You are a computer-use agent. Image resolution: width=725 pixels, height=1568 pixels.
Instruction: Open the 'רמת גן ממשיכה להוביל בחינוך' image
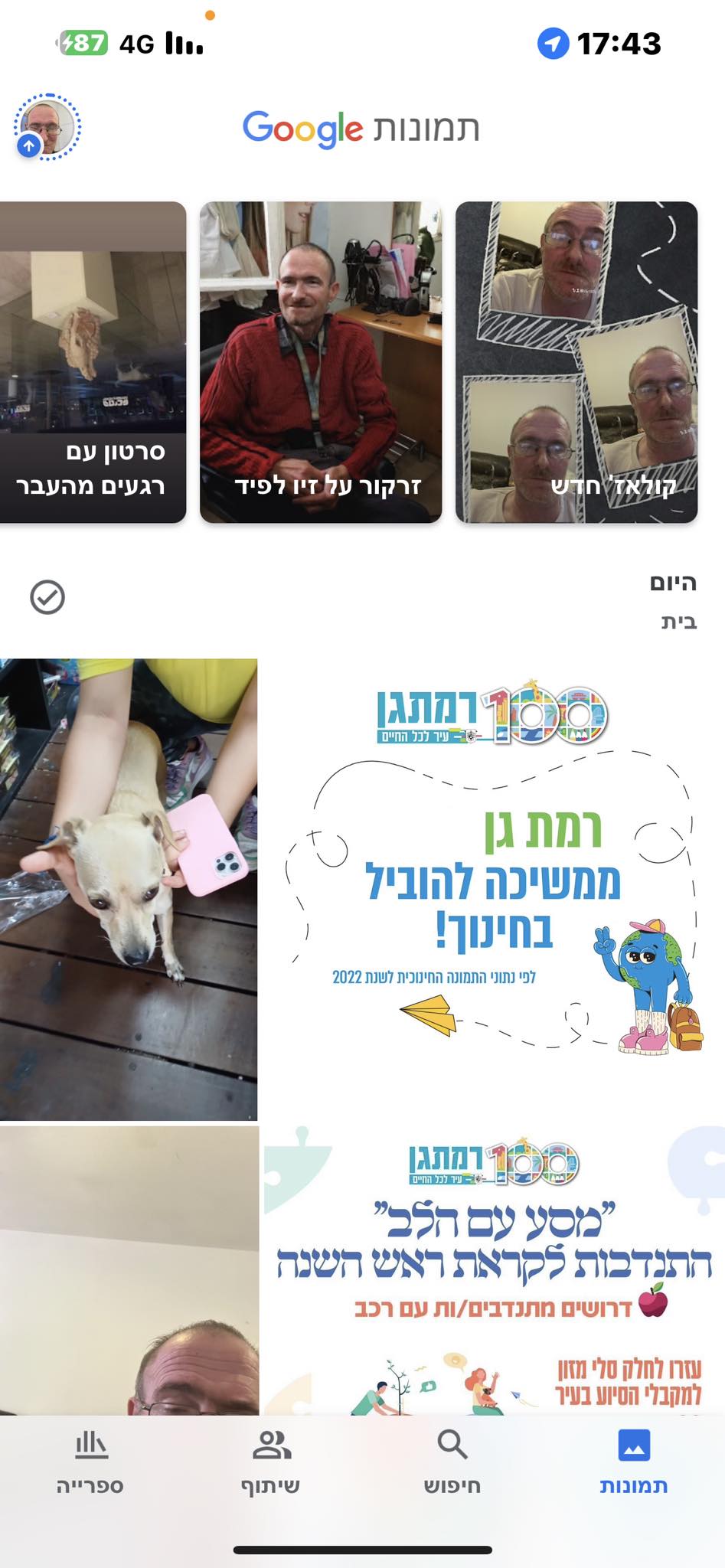[x=492, y=889]
